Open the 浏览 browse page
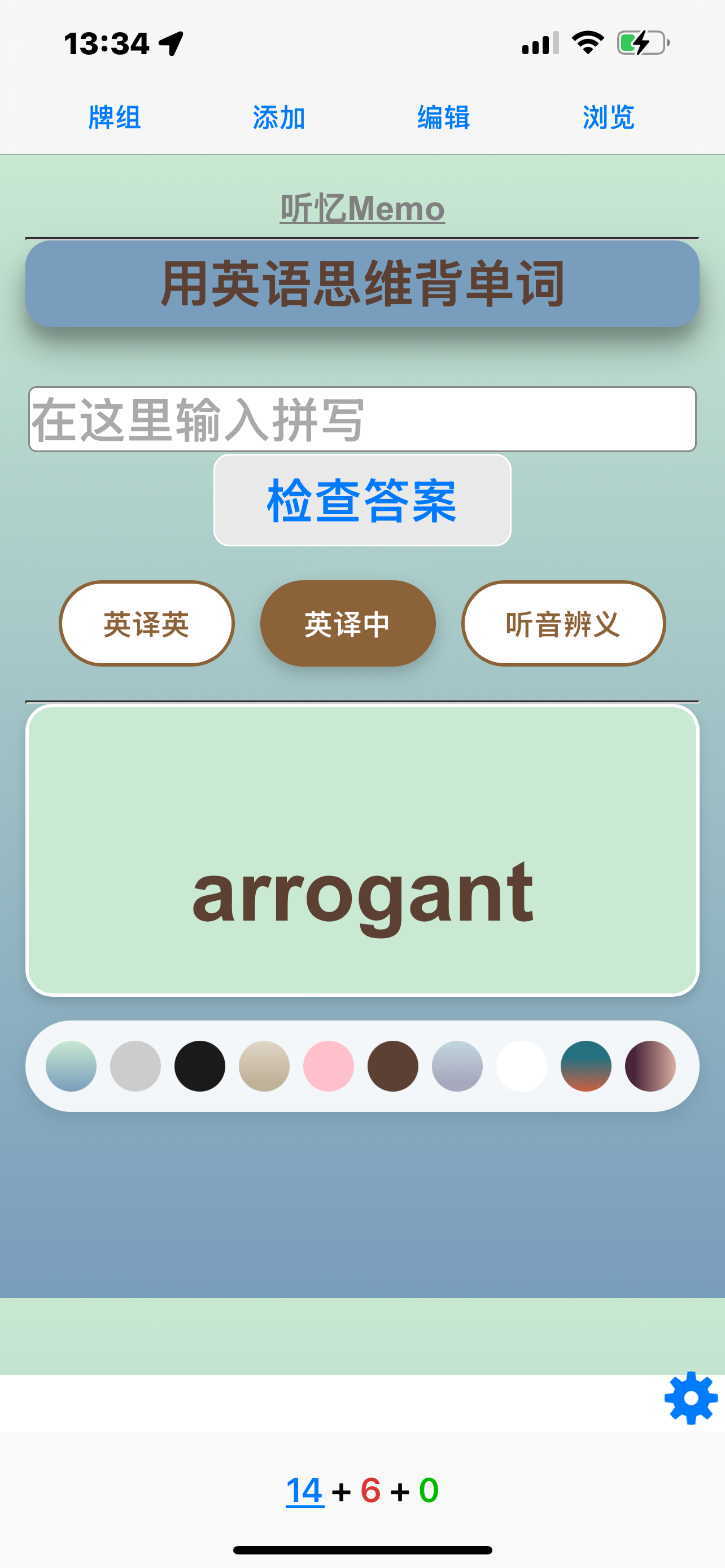The image size is (725, 1568). [x=608, y=117]
